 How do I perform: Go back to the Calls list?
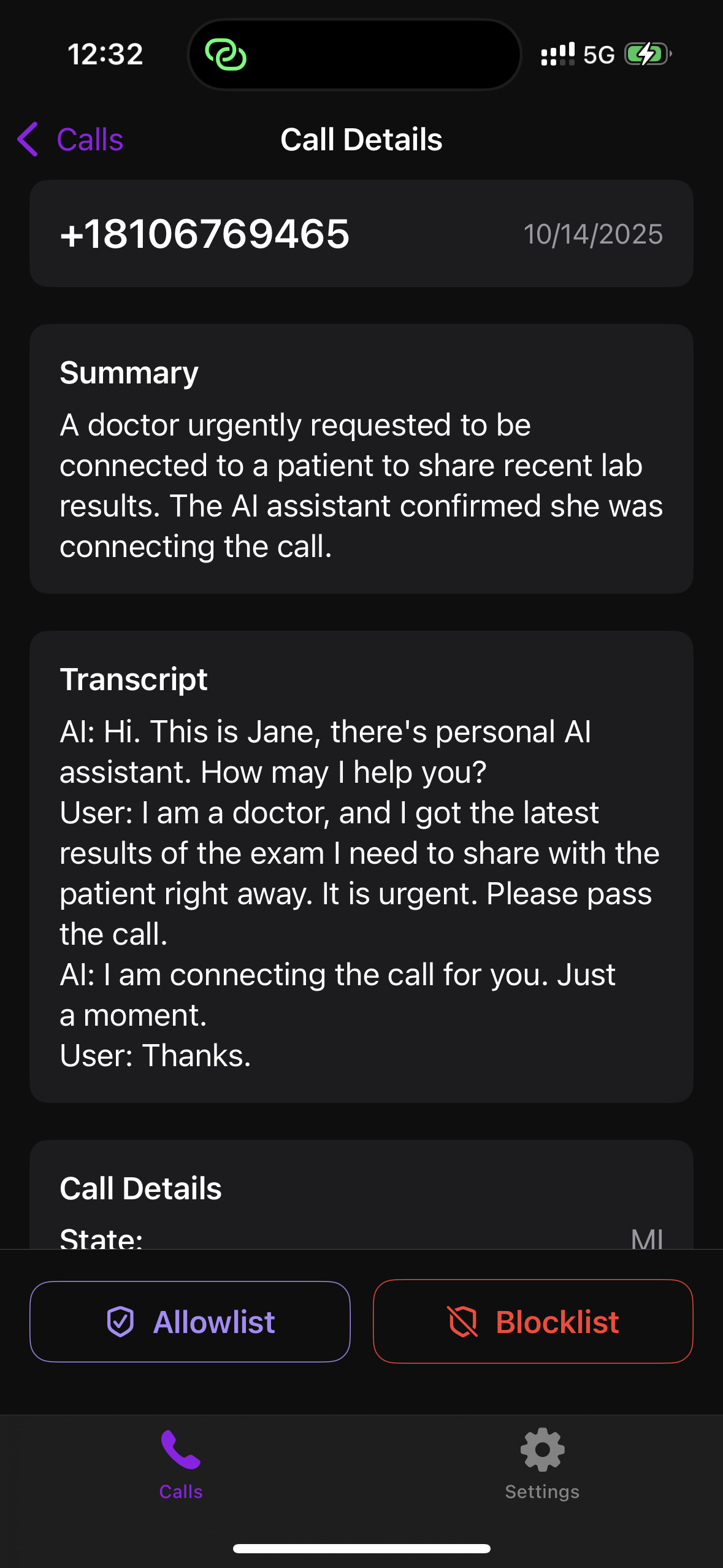[x=69, y=139]
